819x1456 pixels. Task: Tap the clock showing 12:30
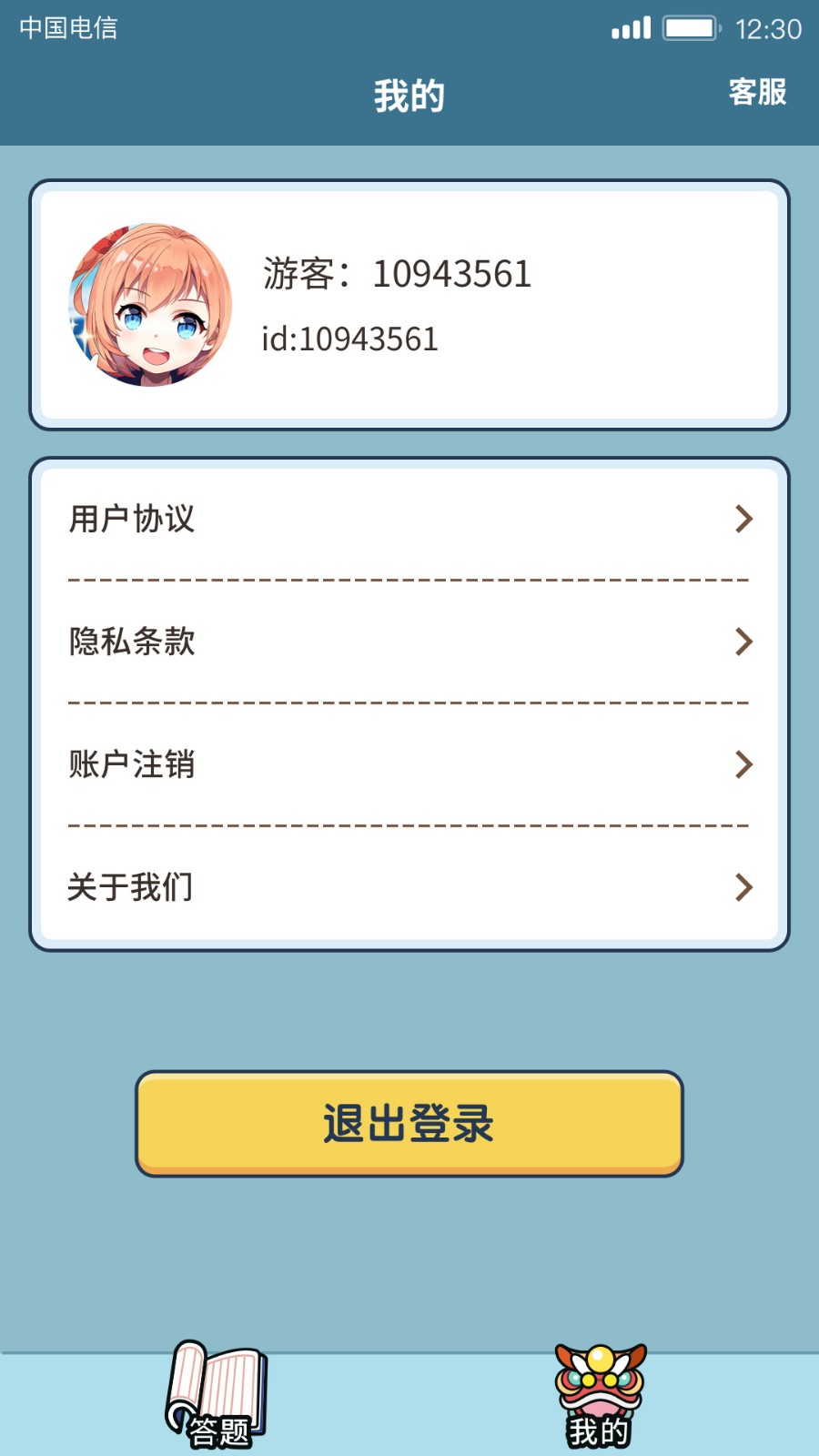[769, 29]
